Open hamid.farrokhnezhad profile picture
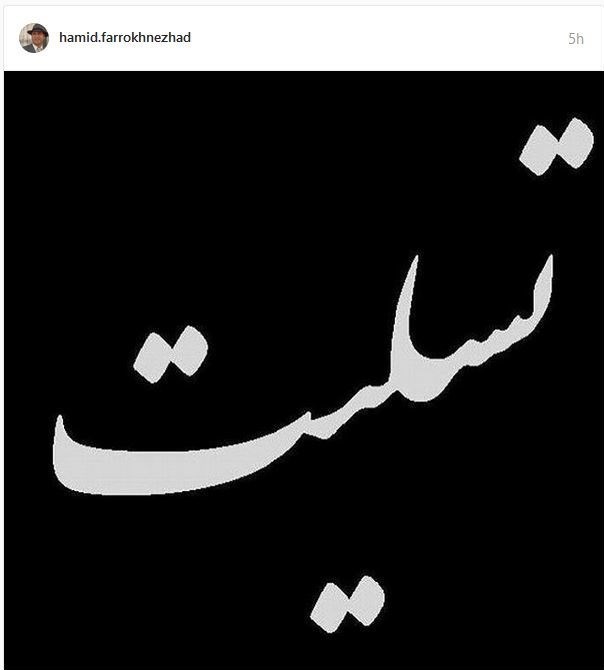 point(34,38)
